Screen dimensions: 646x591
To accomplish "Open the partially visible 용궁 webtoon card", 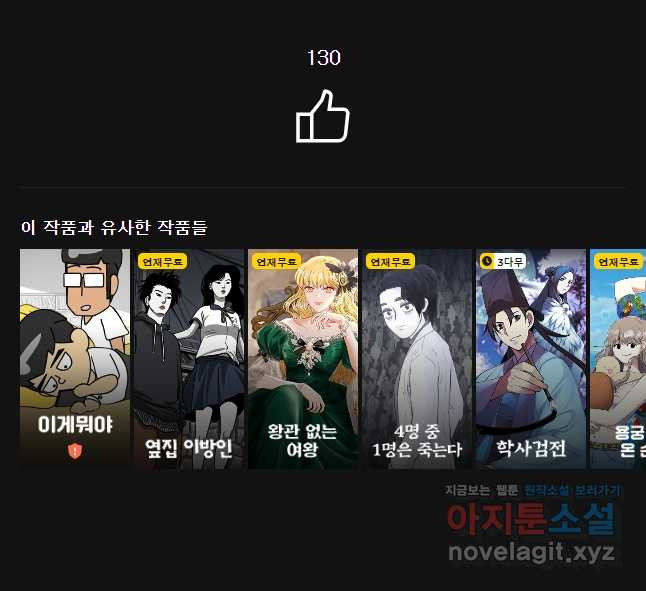I will [619, 358].
